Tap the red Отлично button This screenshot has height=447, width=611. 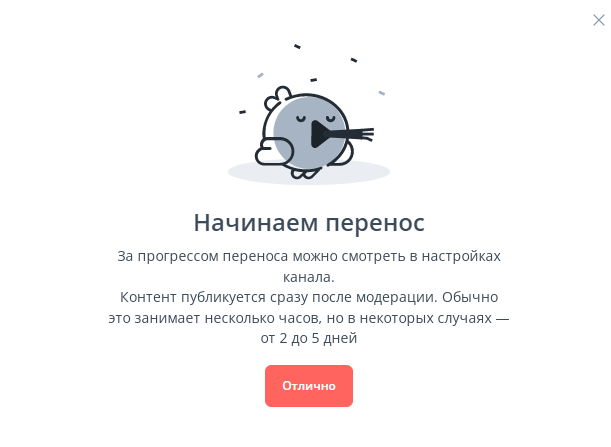point(308,386)
